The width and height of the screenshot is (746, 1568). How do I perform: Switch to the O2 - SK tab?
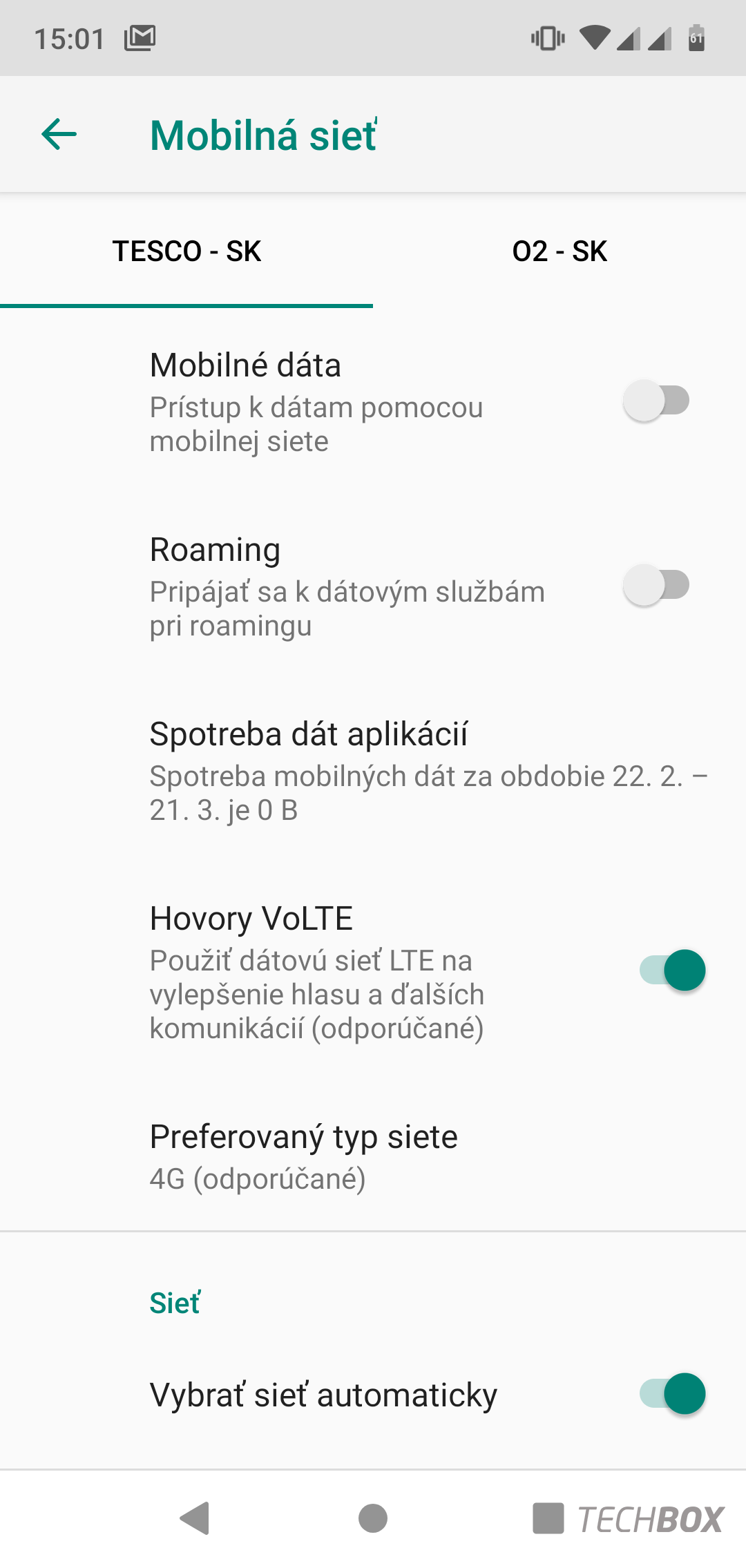(x=559, y=251)
